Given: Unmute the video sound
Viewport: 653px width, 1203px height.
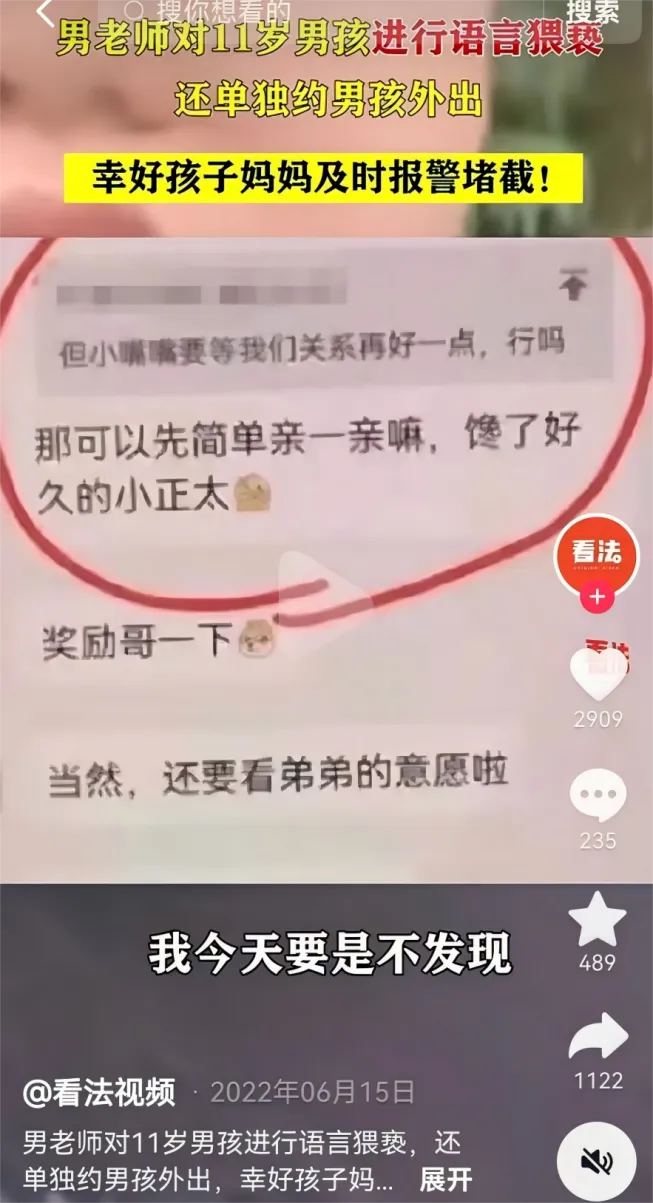Looking at the screenshot, I should pyautogui.click(x=596, y=1160).
